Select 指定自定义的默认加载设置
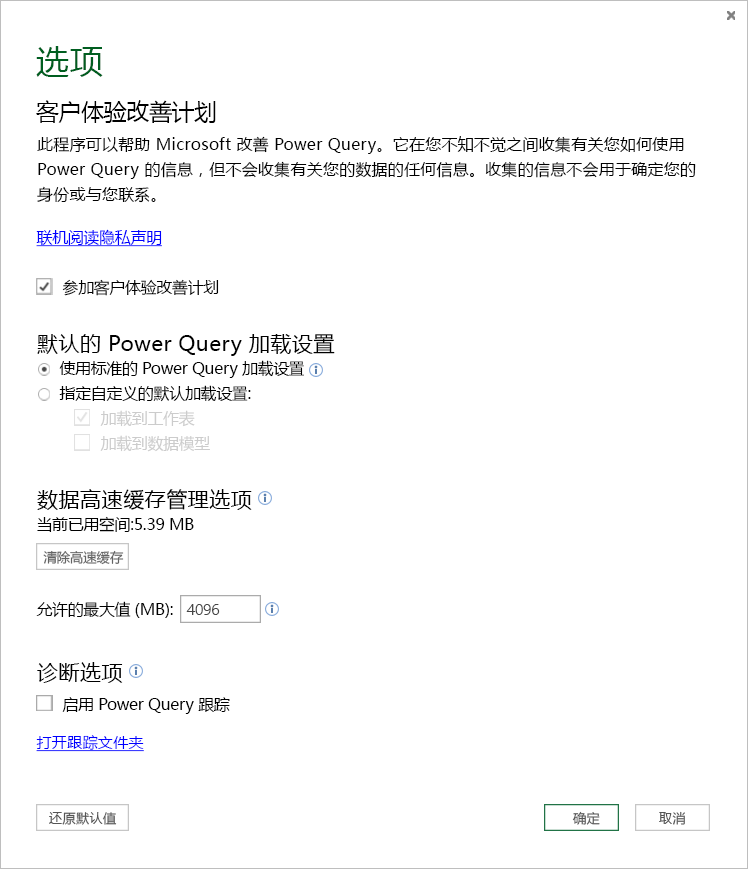The image size is (748, 869). 44,394
